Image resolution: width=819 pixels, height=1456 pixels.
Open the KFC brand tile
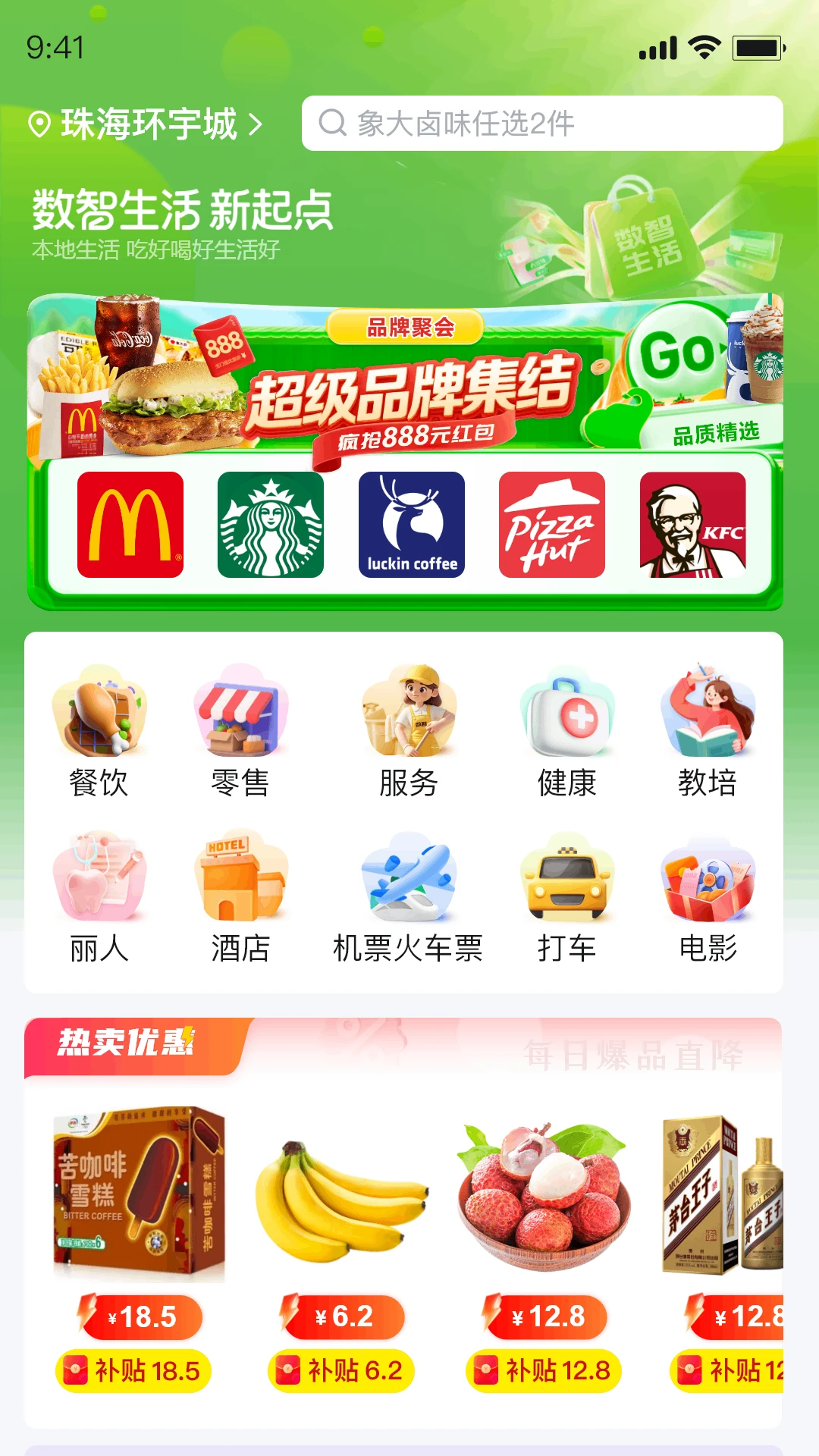click(693, 525)
